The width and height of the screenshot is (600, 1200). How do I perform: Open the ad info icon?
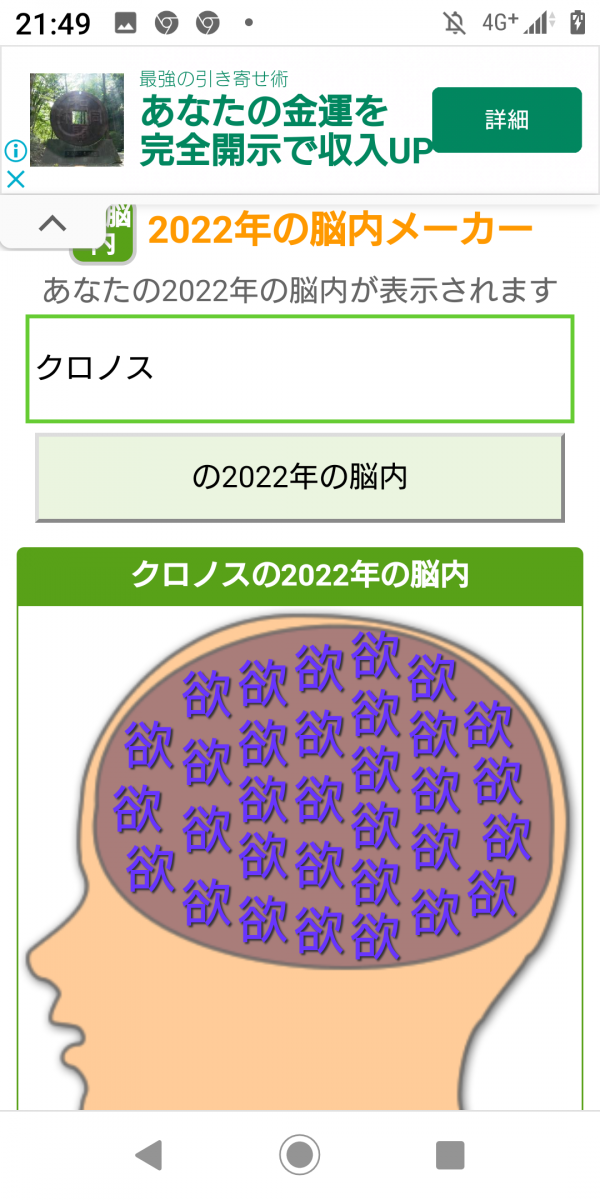point(15,151)
